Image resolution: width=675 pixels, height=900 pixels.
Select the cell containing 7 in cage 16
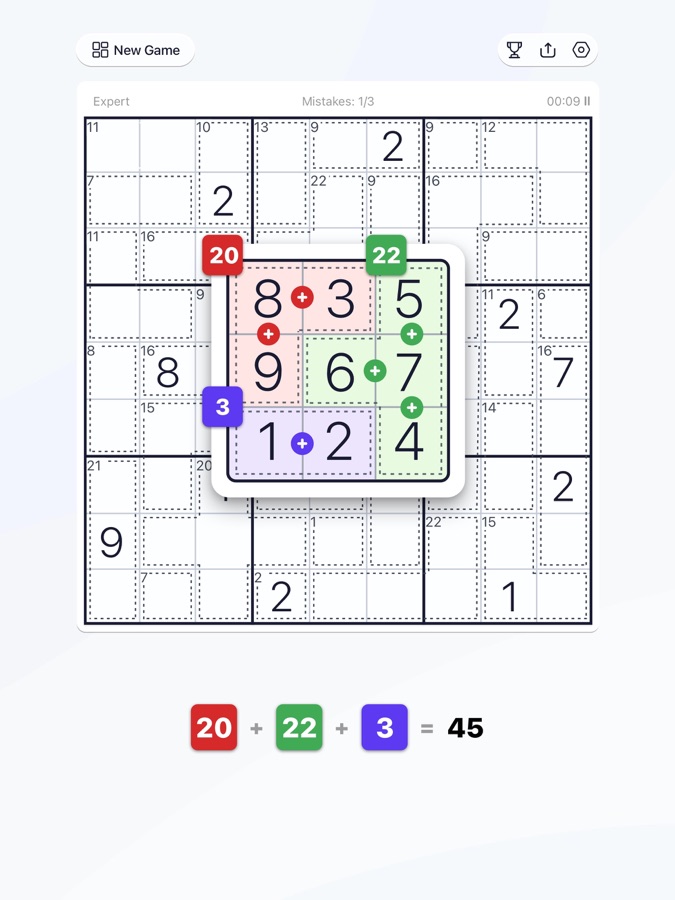[563, 372]
